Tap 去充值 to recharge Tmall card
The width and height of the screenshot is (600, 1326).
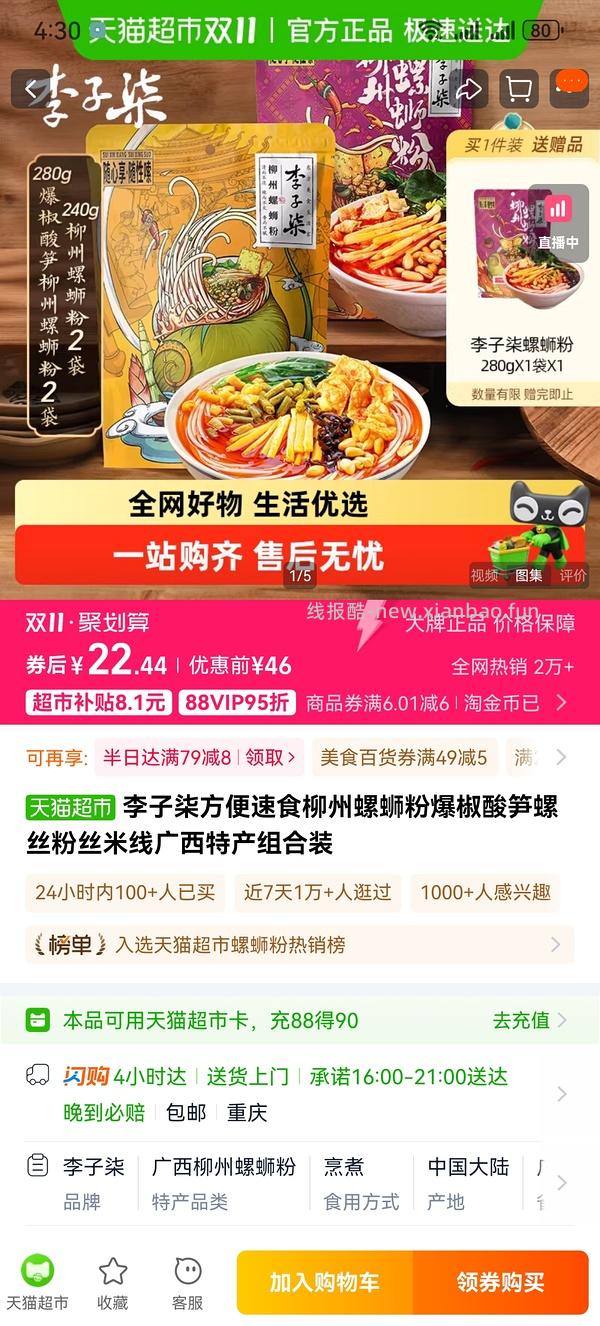[528, 1020]
